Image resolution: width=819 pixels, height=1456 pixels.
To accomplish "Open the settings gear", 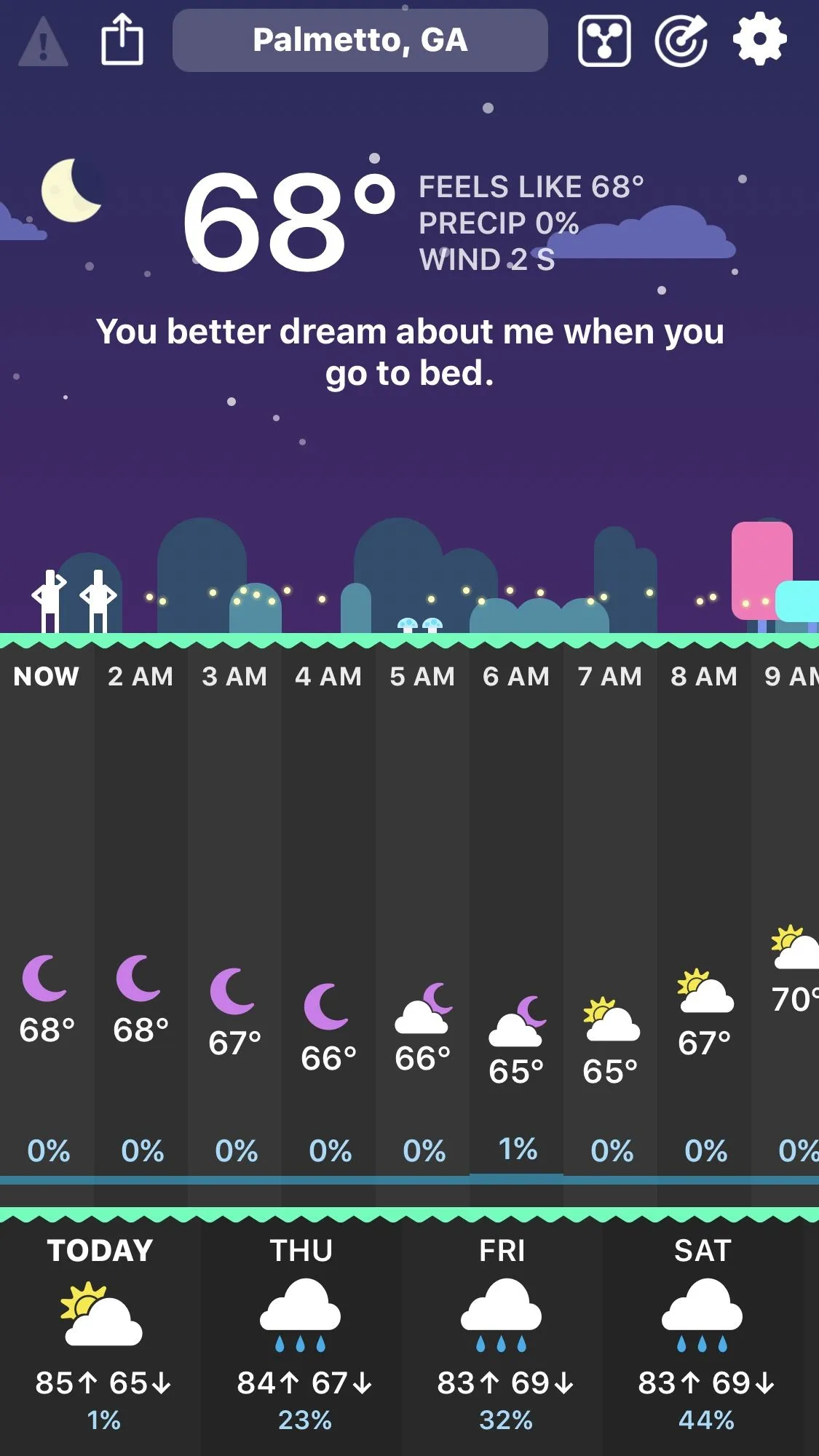I will (x=759, y=41).
